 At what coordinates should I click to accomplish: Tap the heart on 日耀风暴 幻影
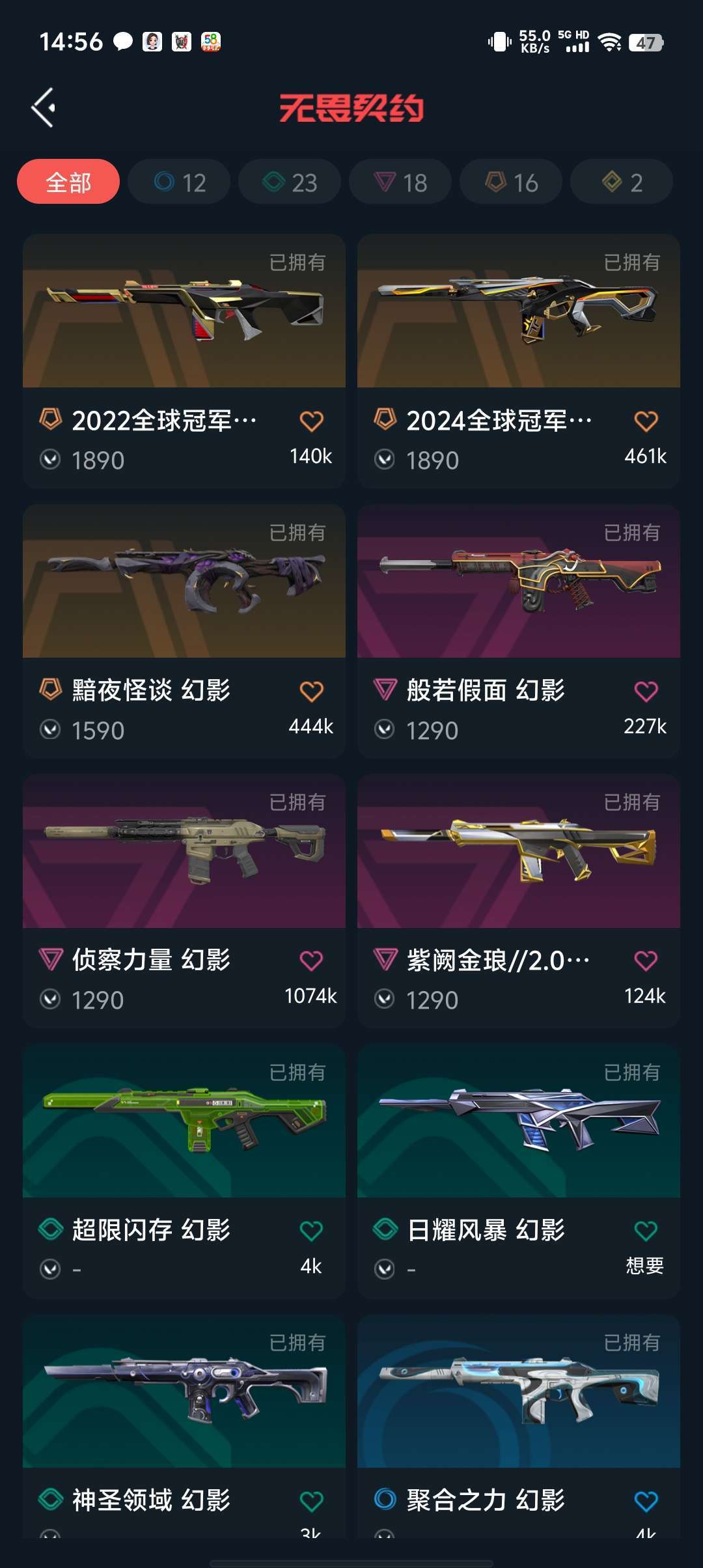click(646, 1231)
